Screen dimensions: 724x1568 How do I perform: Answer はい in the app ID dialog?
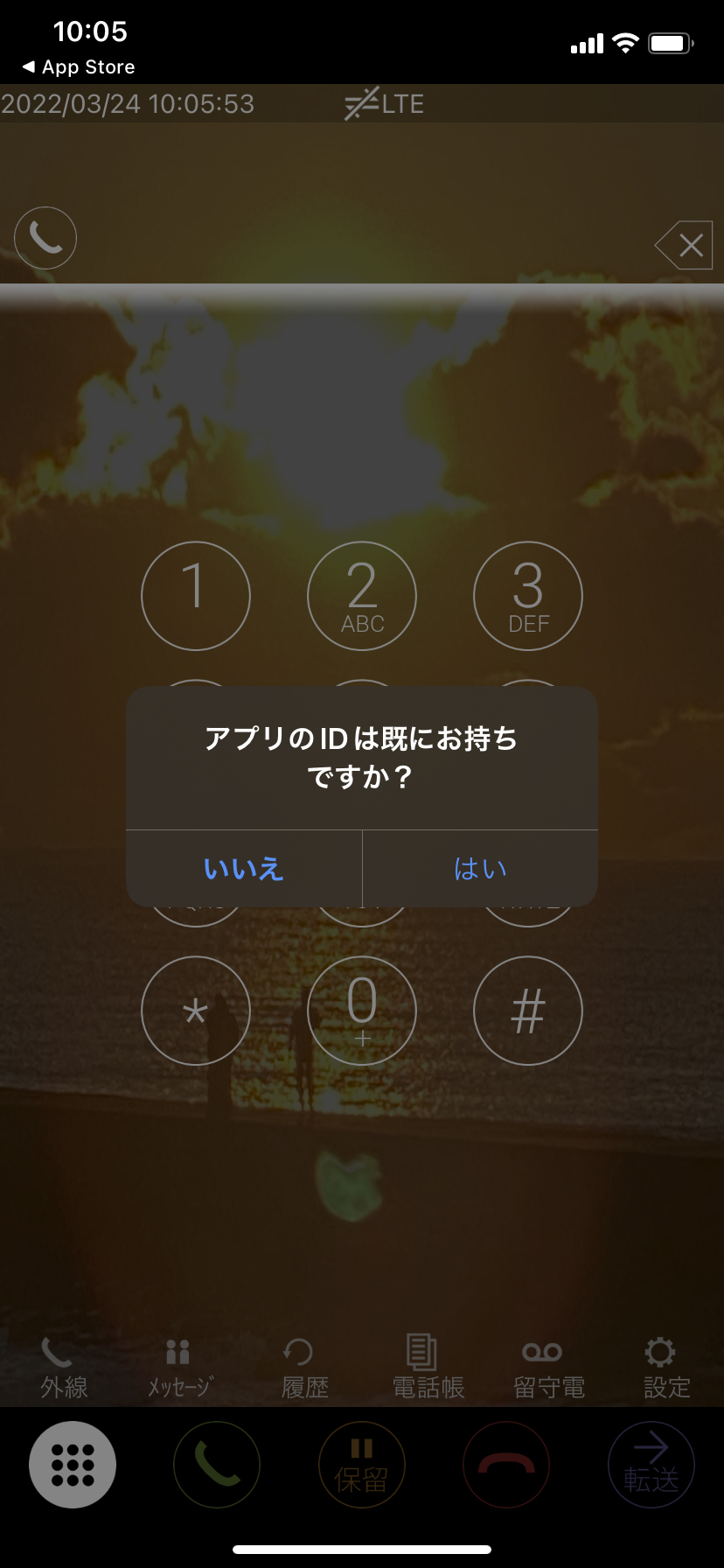tap(480, 868)
